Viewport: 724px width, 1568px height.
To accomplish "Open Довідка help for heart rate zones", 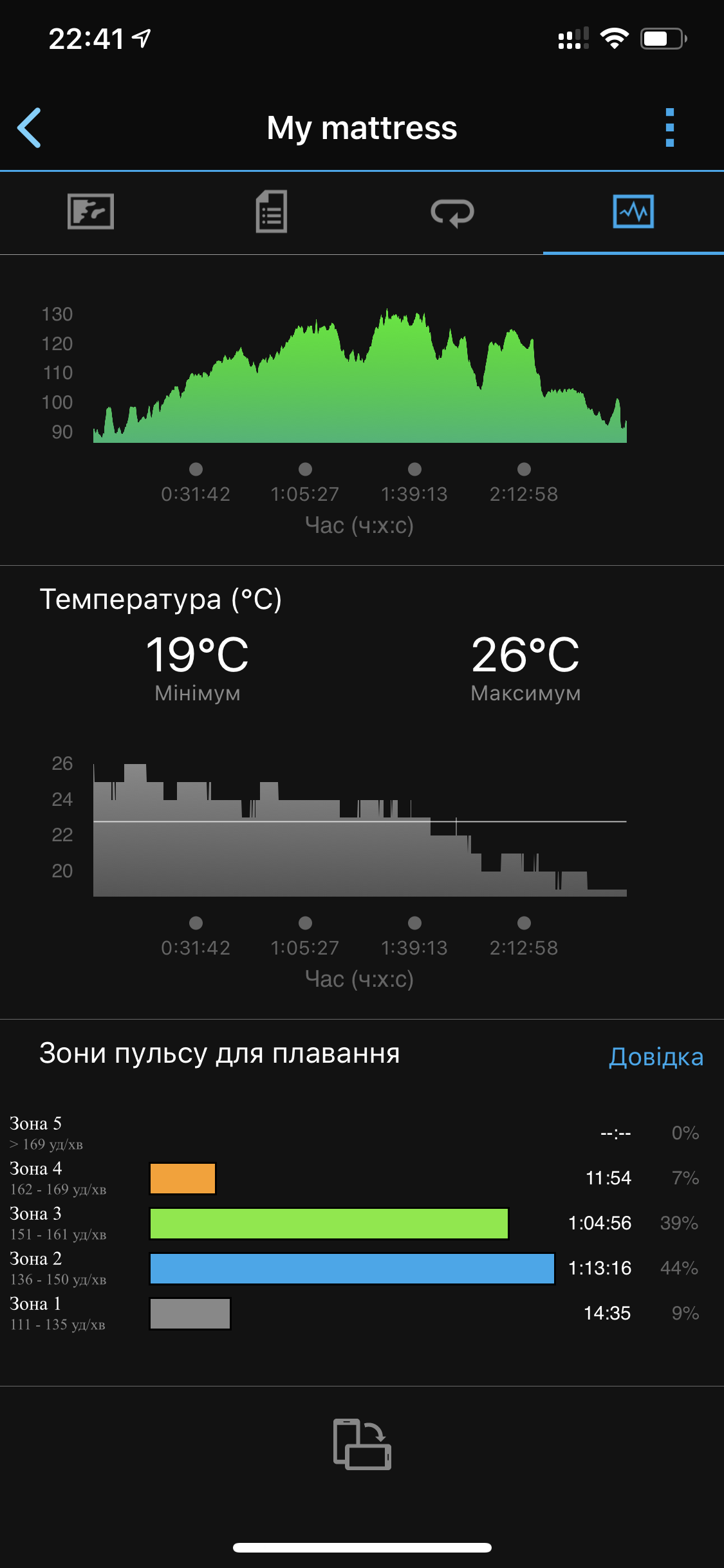I will (656, 1057).
